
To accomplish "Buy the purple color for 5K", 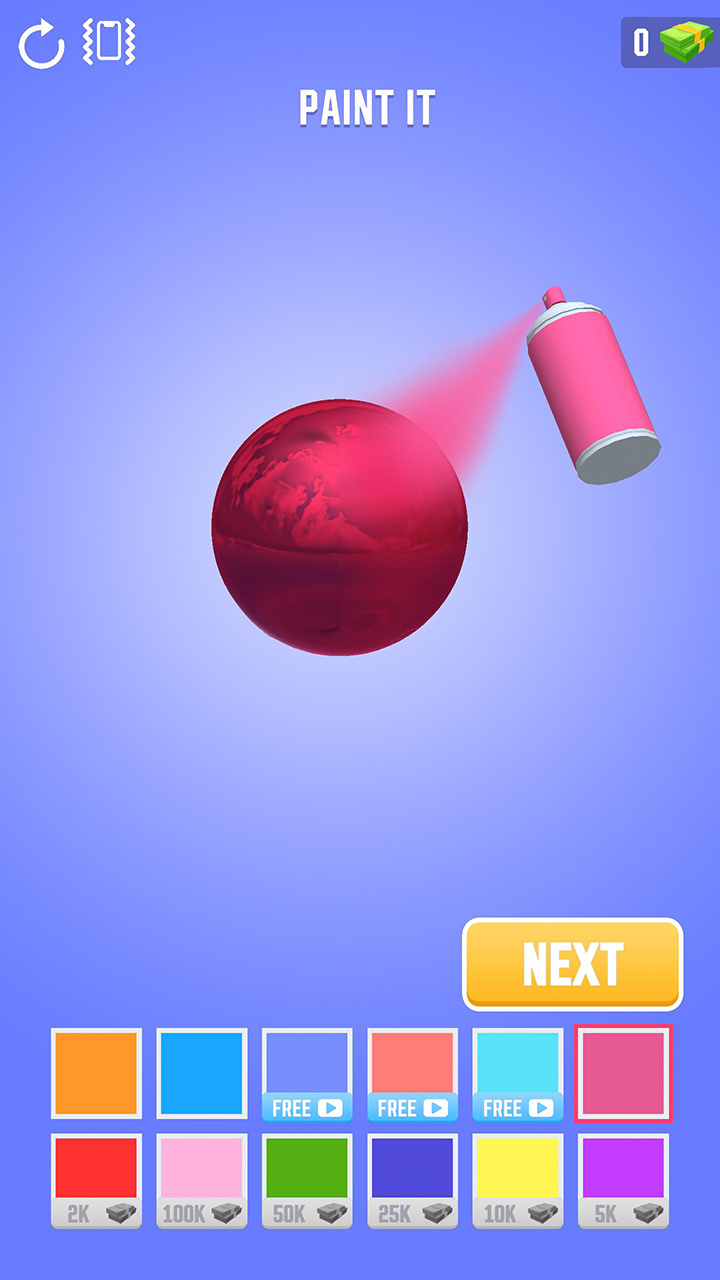I will (623, 1180).
